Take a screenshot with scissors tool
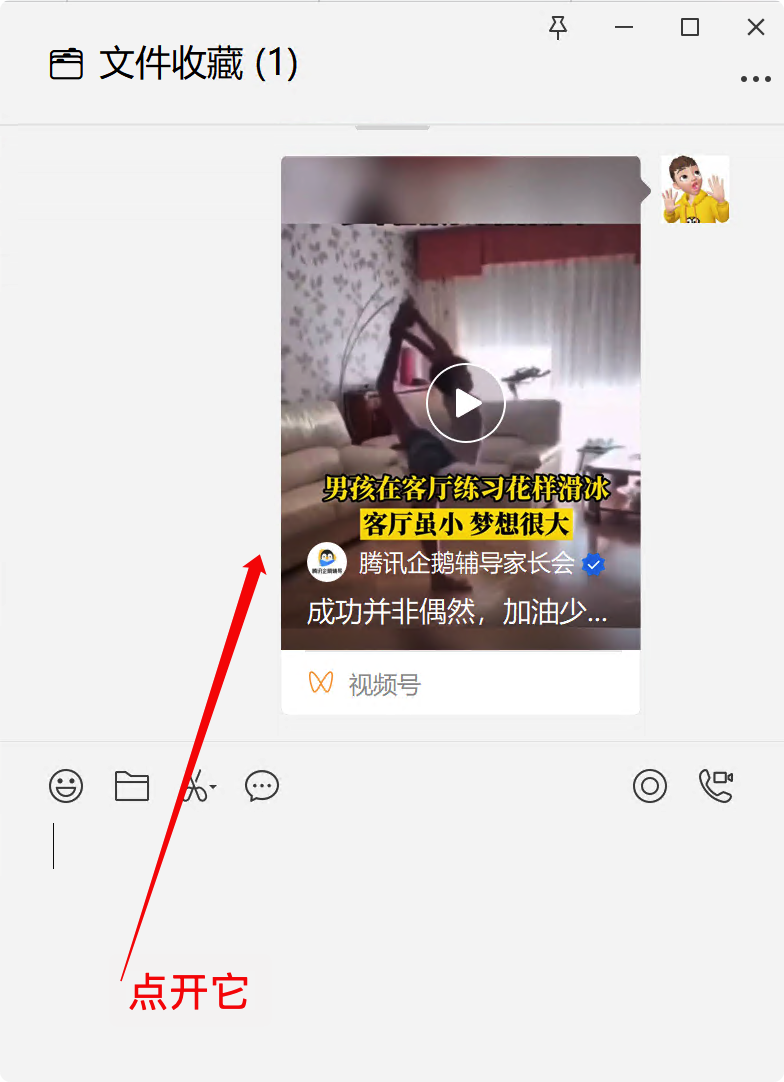784x1082 pixels. [195, 787]
